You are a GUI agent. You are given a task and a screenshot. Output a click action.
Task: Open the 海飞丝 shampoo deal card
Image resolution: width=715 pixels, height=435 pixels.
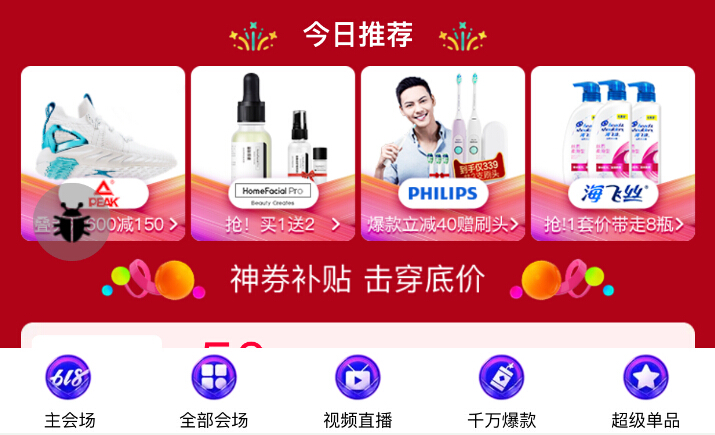tap(613, 153)
